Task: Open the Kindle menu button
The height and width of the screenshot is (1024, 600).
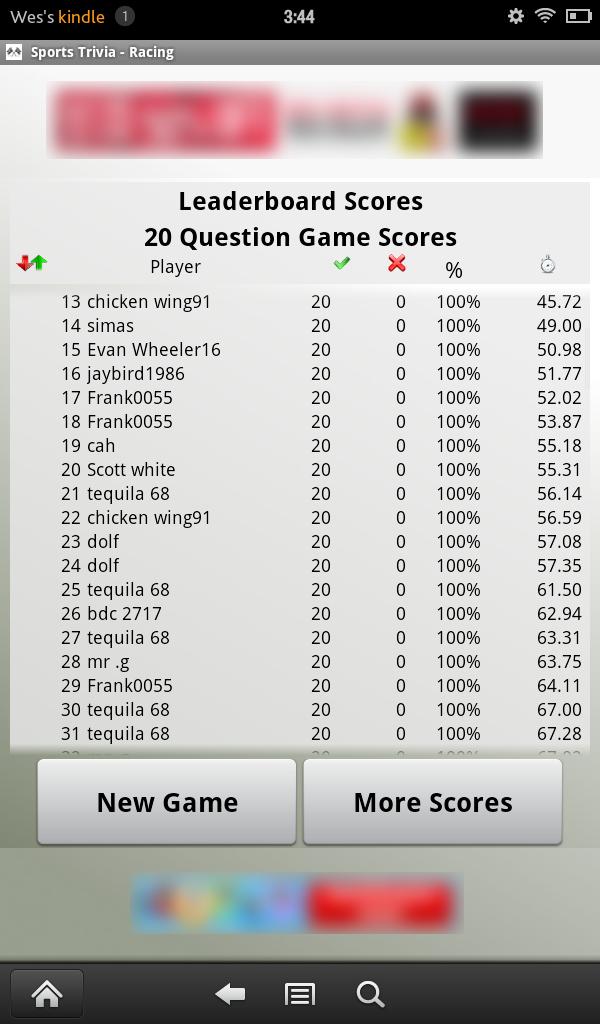Action: point(300,993)
